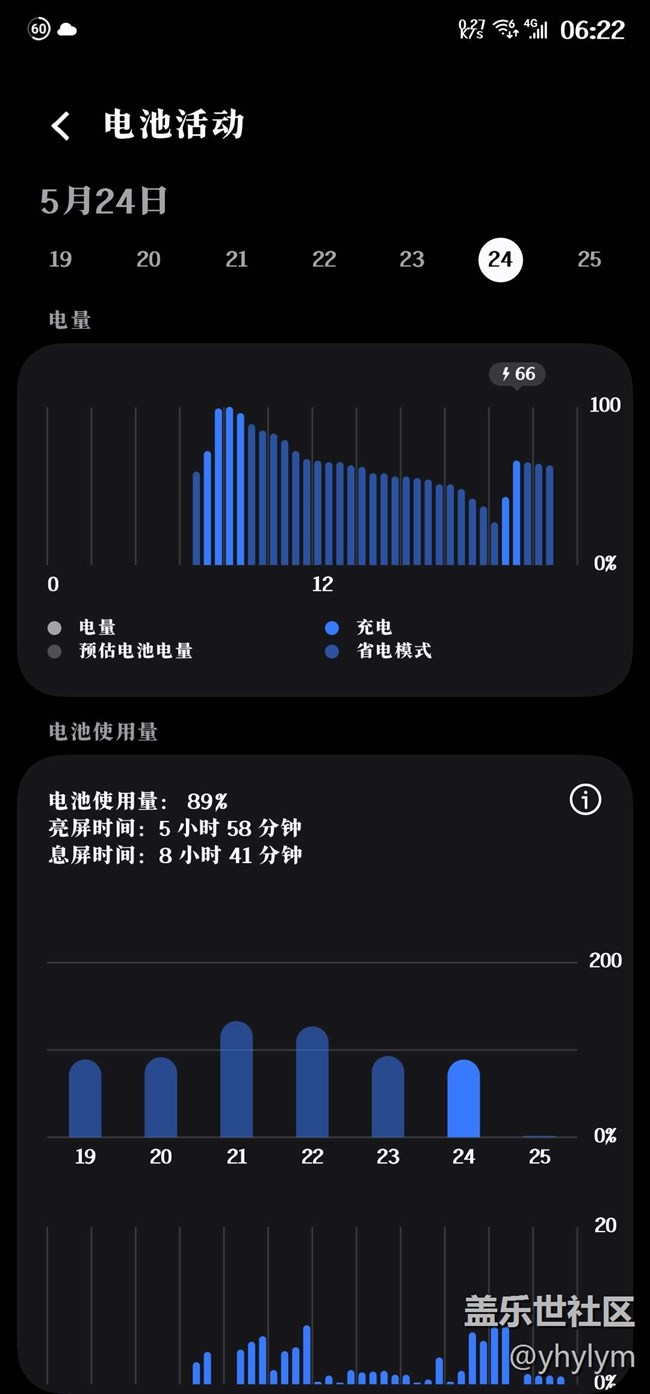Open the info icon in 电池使用量 card

[585, 799]
